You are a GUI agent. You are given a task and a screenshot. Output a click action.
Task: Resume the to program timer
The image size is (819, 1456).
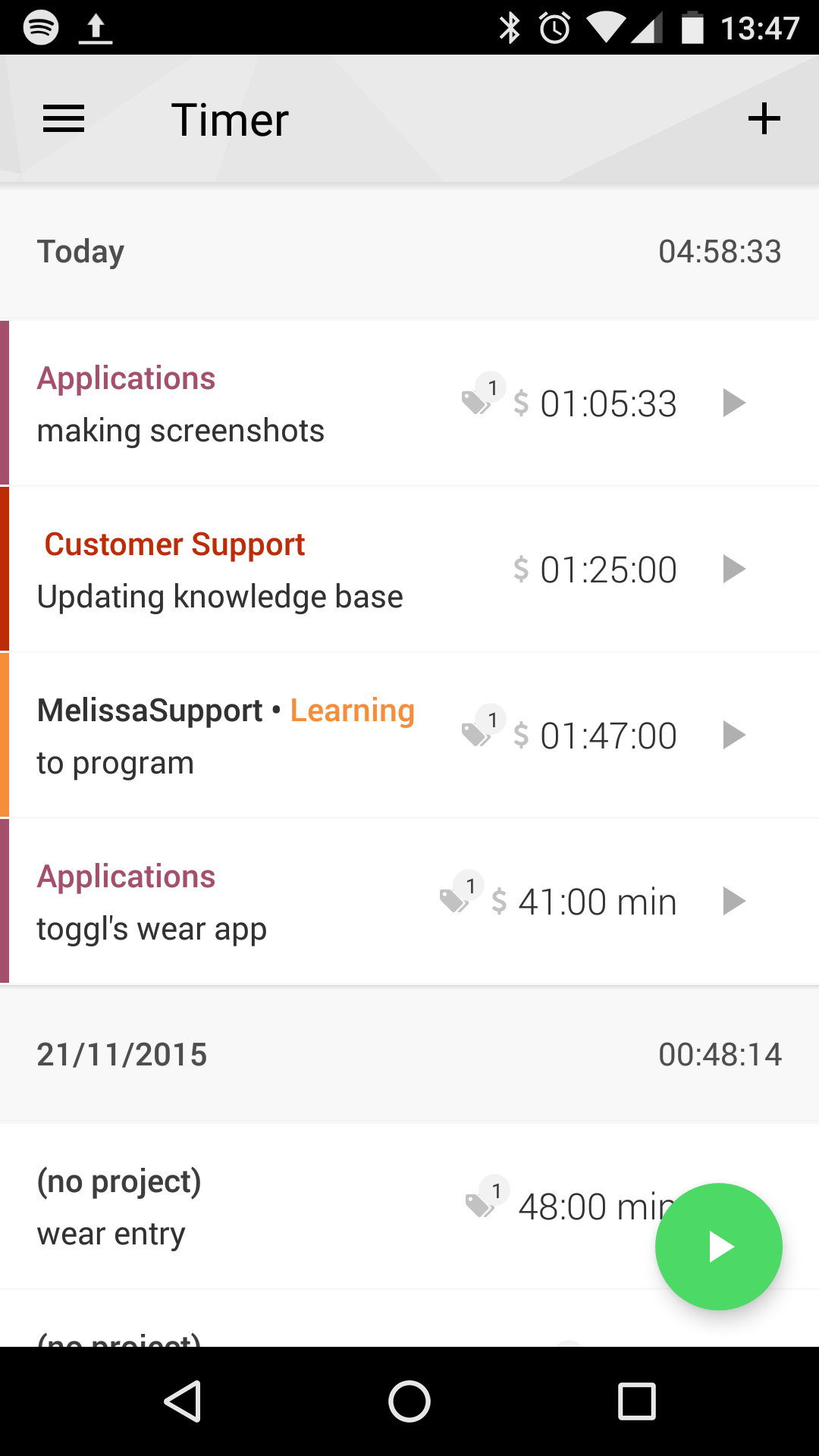coord(734,734)
